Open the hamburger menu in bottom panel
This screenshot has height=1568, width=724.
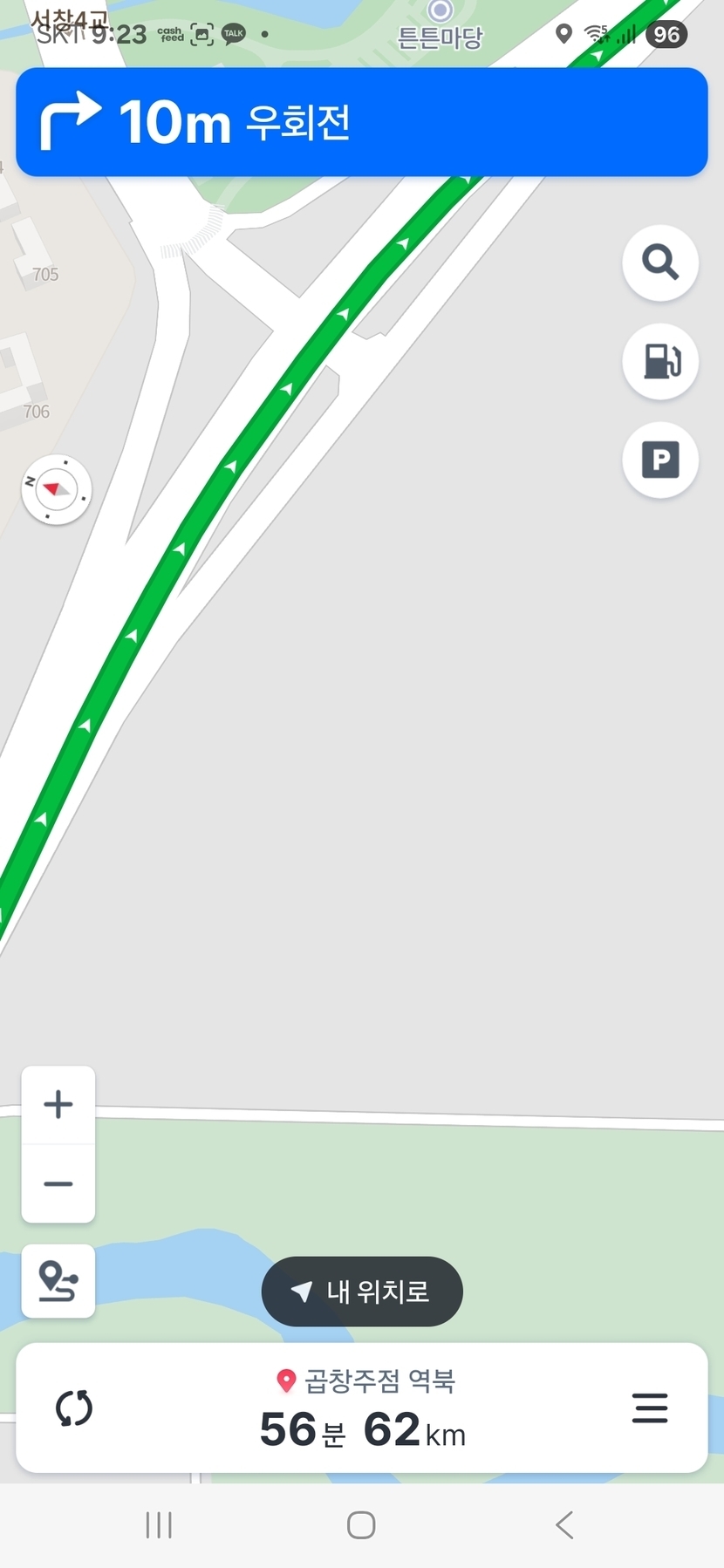(650, 1408)
